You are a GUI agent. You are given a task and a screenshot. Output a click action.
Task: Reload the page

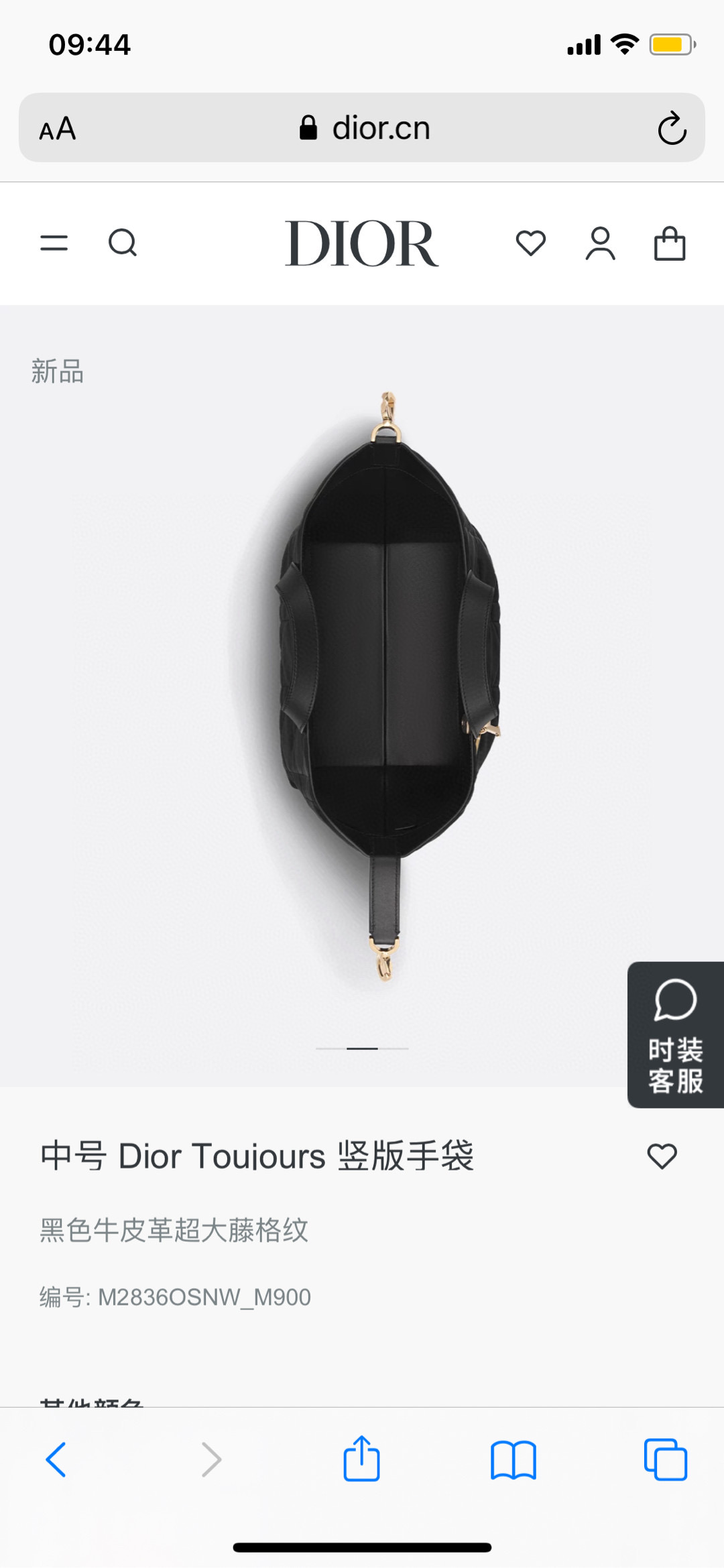[x=672, y=128]
